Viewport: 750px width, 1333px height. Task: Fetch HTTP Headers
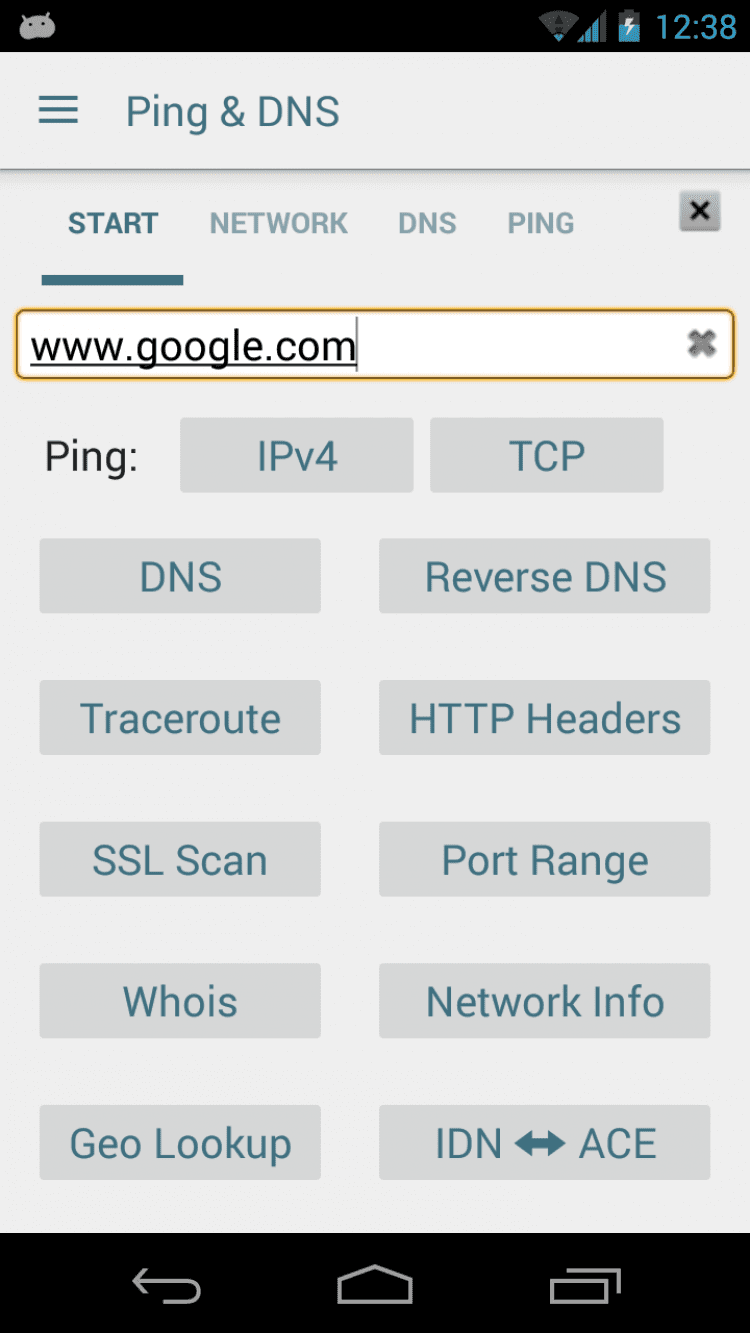point(544,718)
